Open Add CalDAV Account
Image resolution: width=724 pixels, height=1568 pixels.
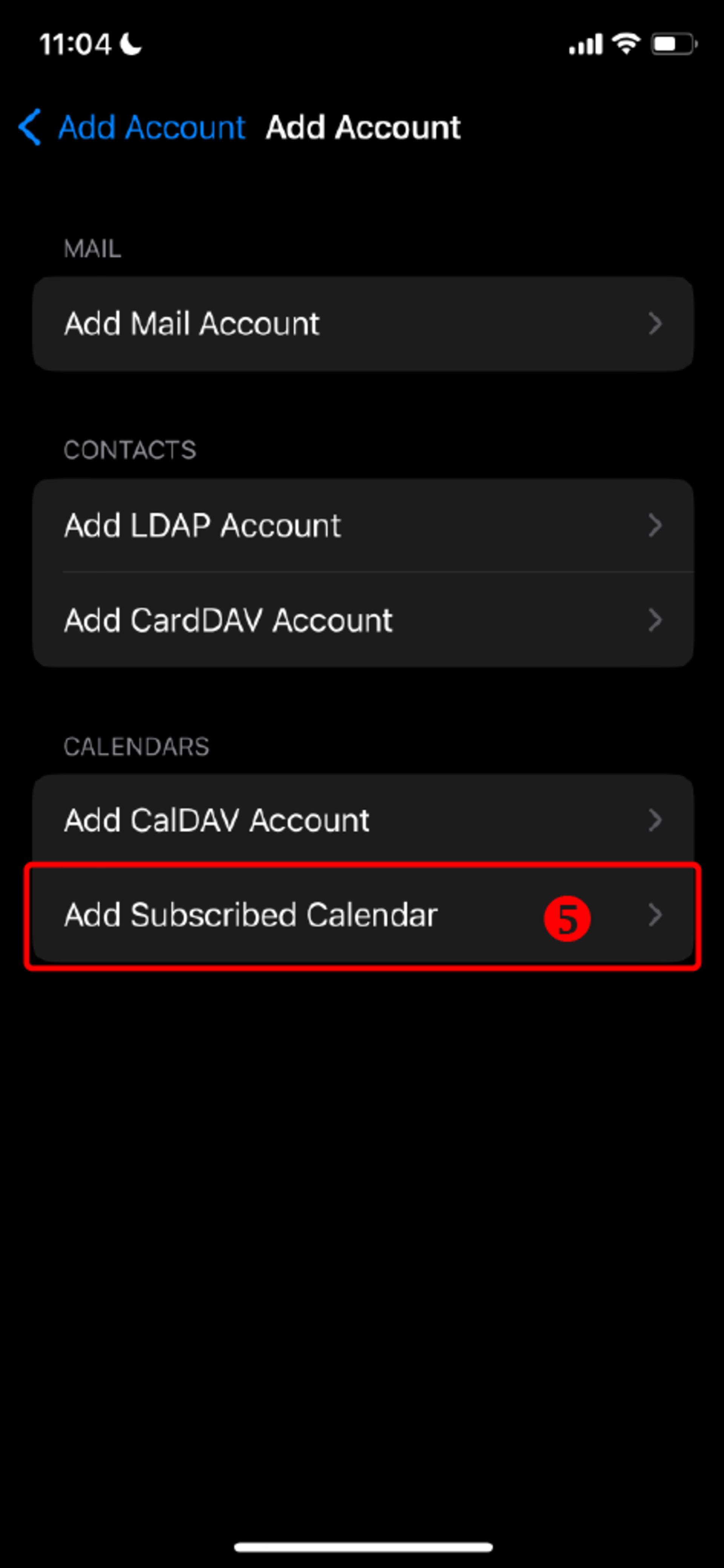[x=363, y=820]
